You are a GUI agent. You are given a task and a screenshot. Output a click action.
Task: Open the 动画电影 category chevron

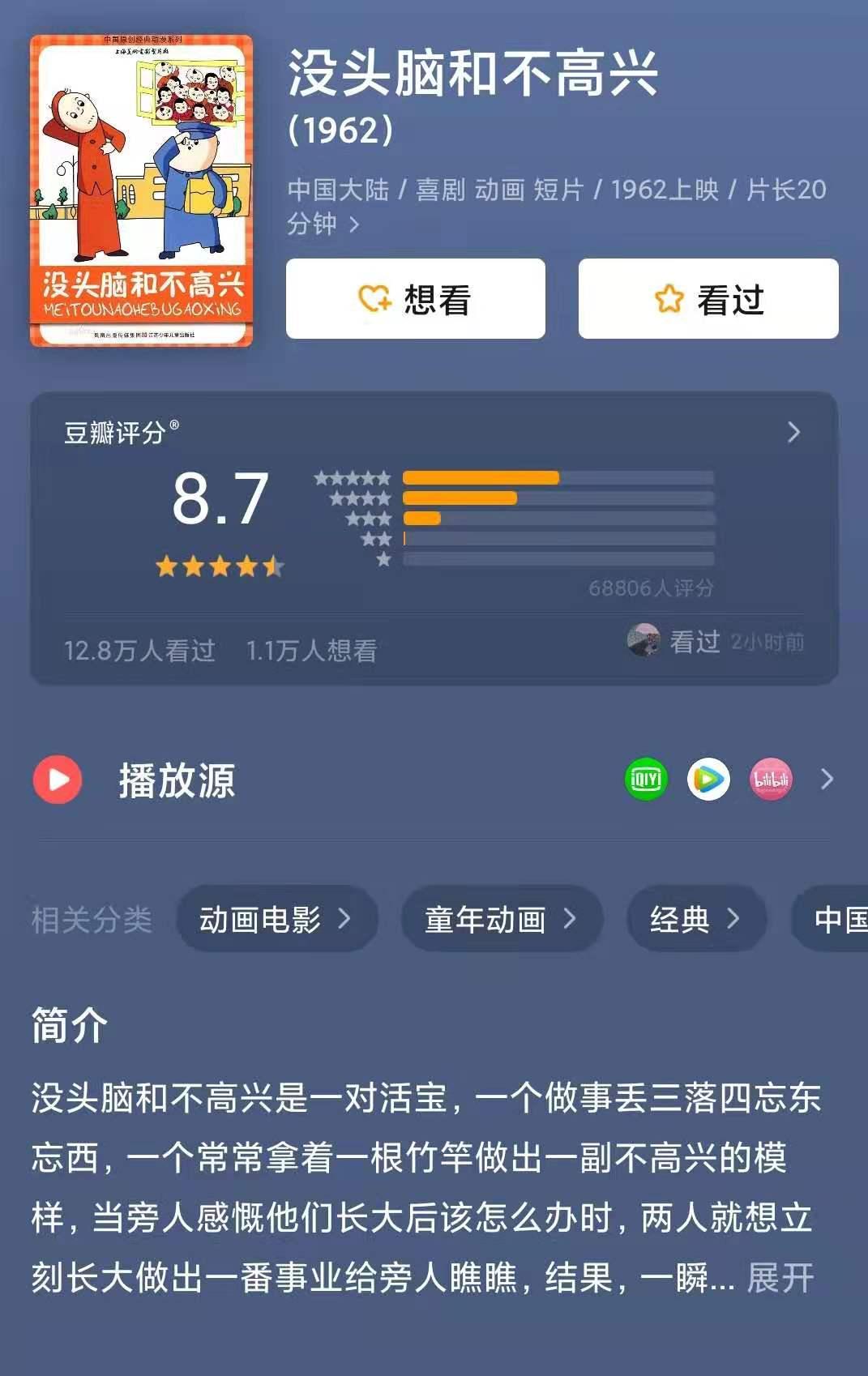344,918
